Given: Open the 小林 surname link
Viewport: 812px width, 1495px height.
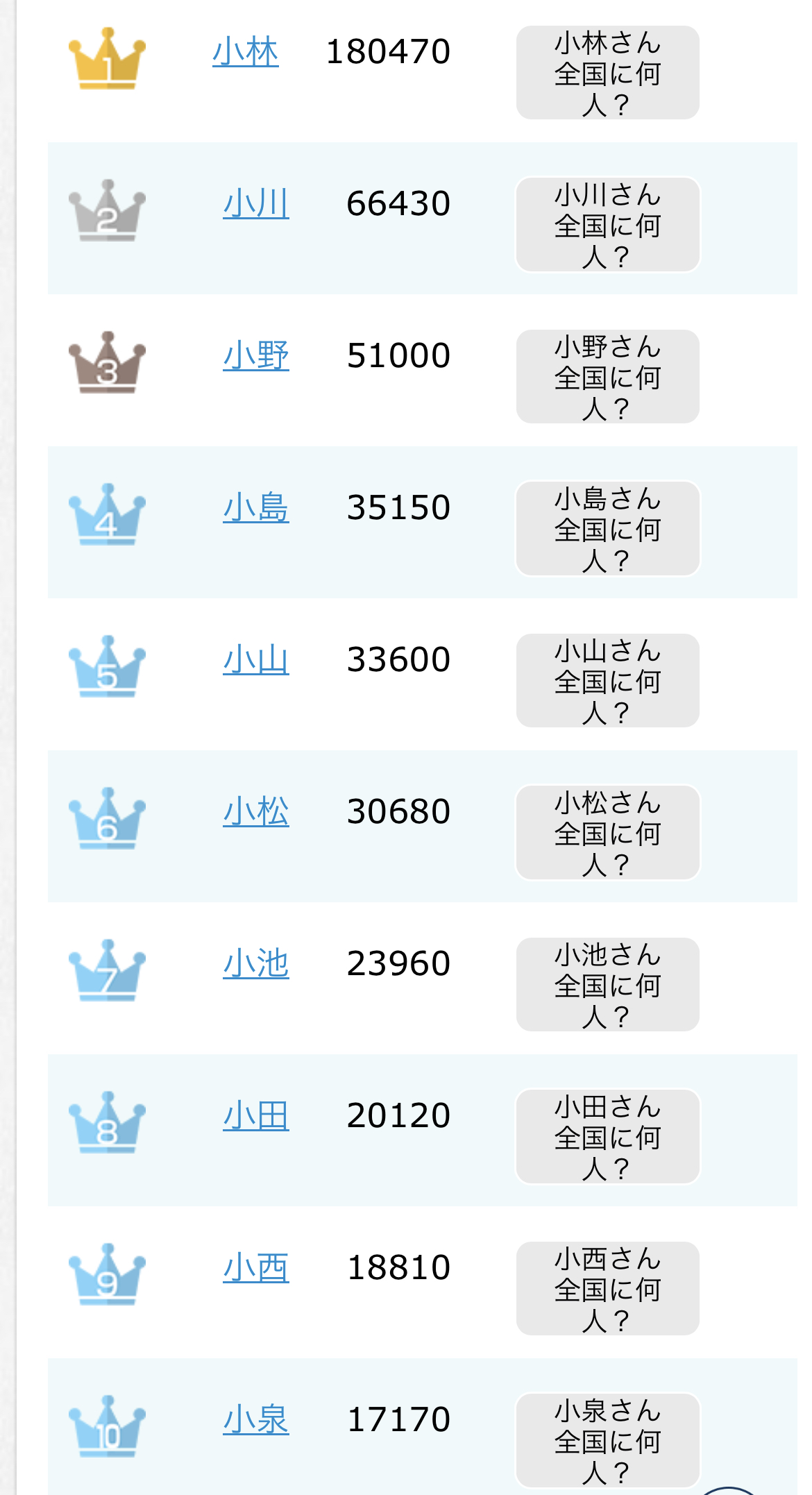Looking at the screenshot, I should (246, 52).
